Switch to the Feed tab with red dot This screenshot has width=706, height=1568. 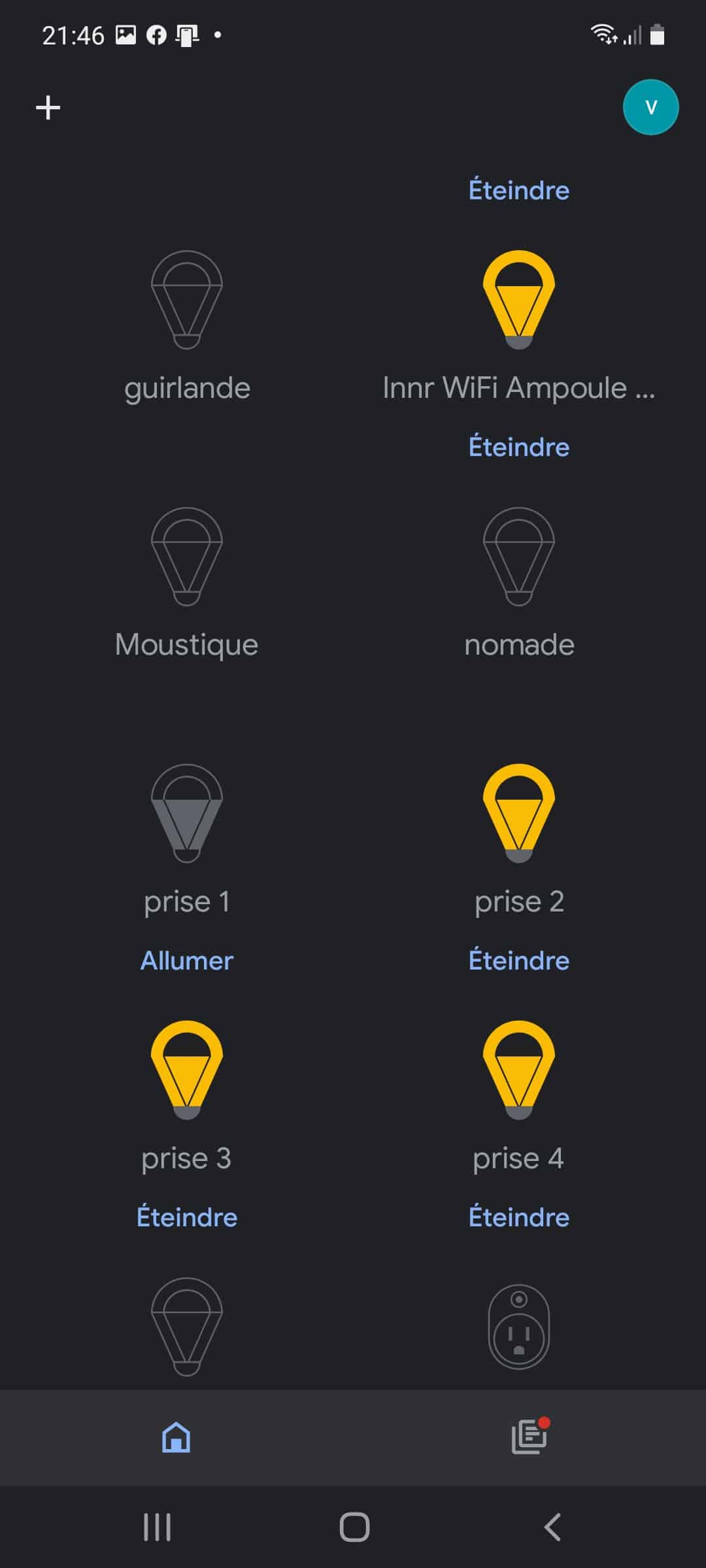(529, 1436)
